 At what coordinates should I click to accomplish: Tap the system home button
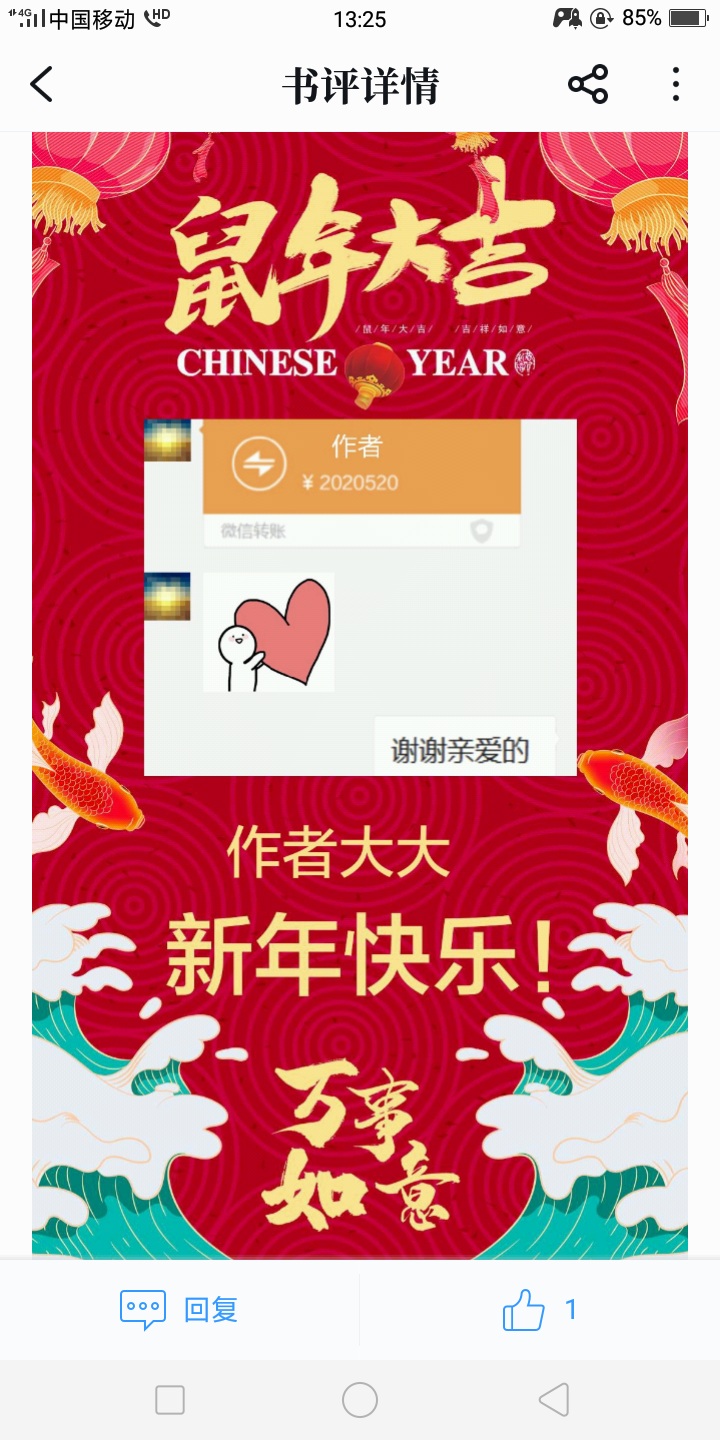point(360,1400)
